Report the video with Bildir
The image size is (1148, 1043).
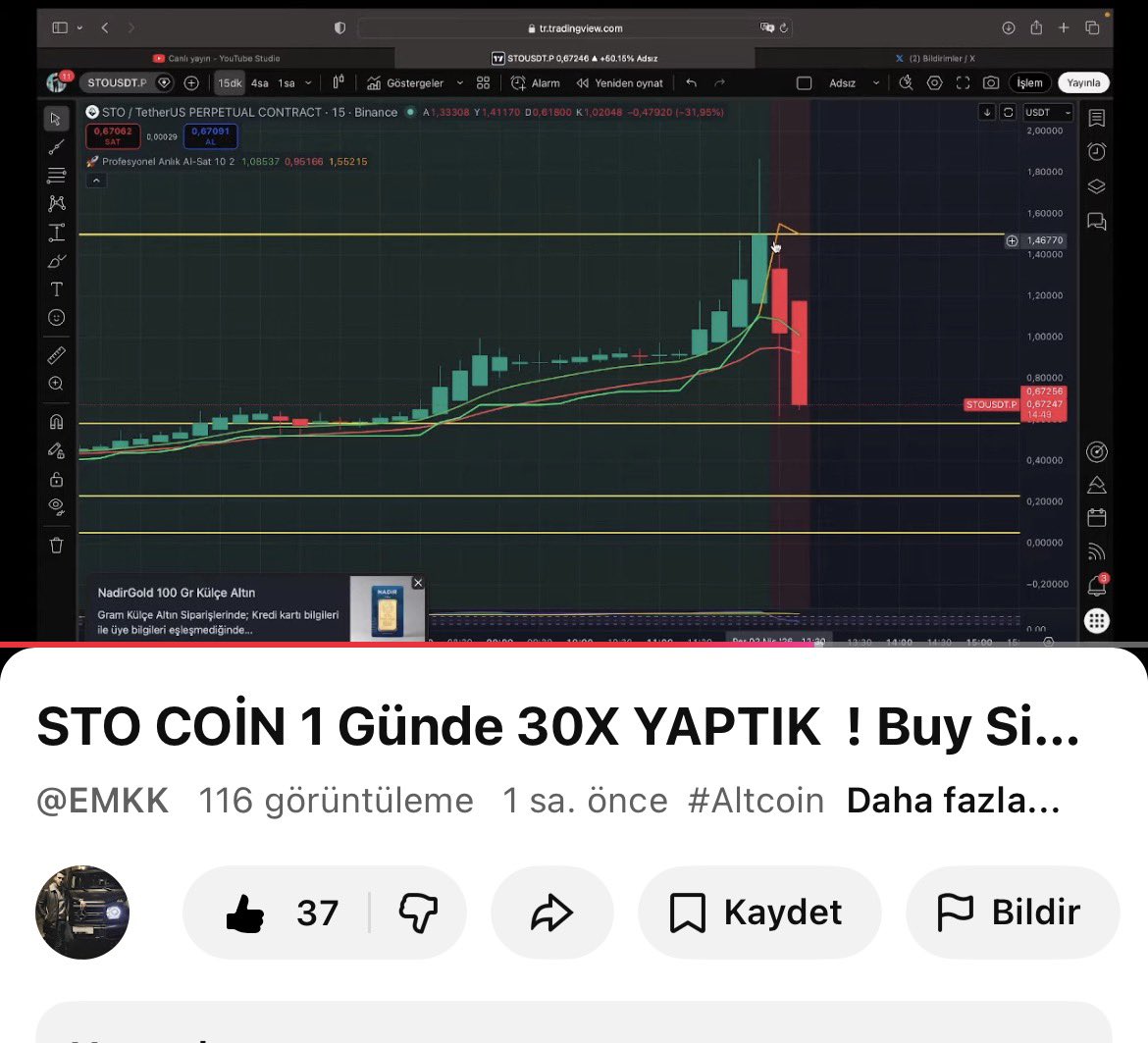pyautogui.click(x=1011, y=913)
